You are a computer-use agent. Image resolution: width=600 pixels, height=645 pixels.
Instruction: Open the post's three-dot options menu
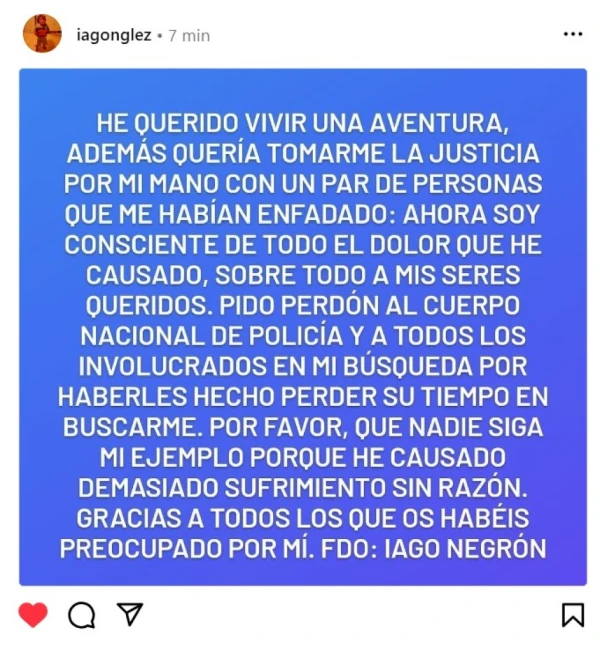[x=572, y=34]
